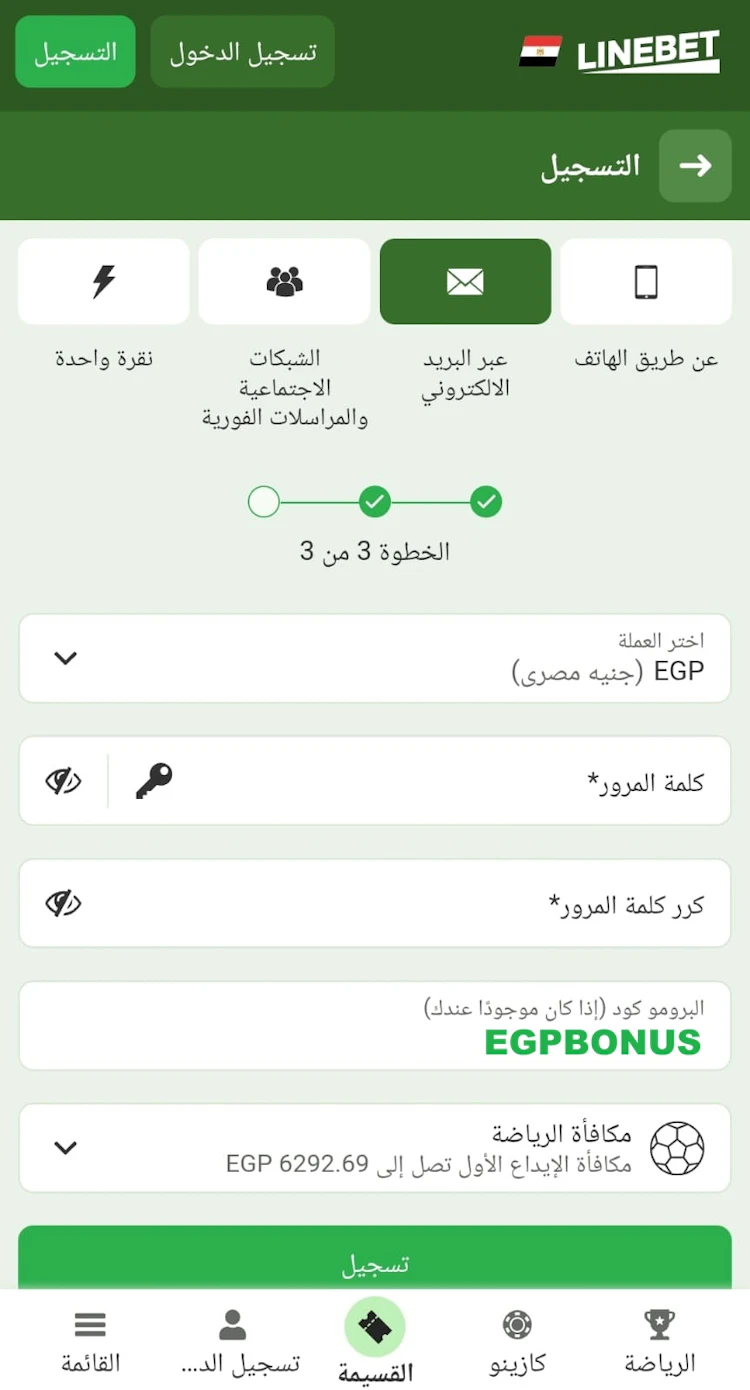Select the completed step 3 checkmark
The width and height of the screenshot is (750, 1390).
pyautogui.click(x=486, y=502)
